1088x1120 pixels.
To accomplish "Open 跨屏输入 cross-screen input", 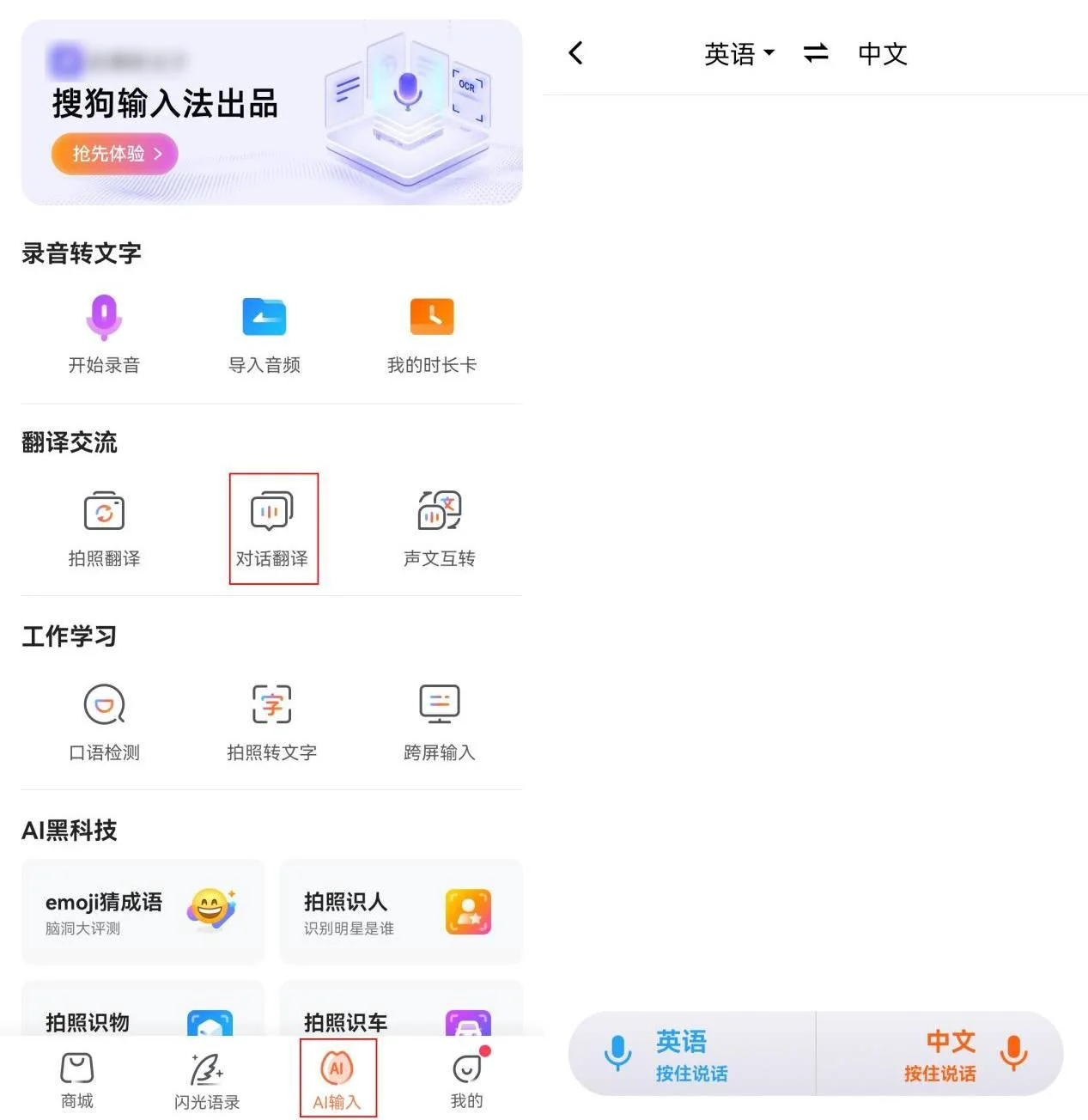I will click(x=439, y=721).
